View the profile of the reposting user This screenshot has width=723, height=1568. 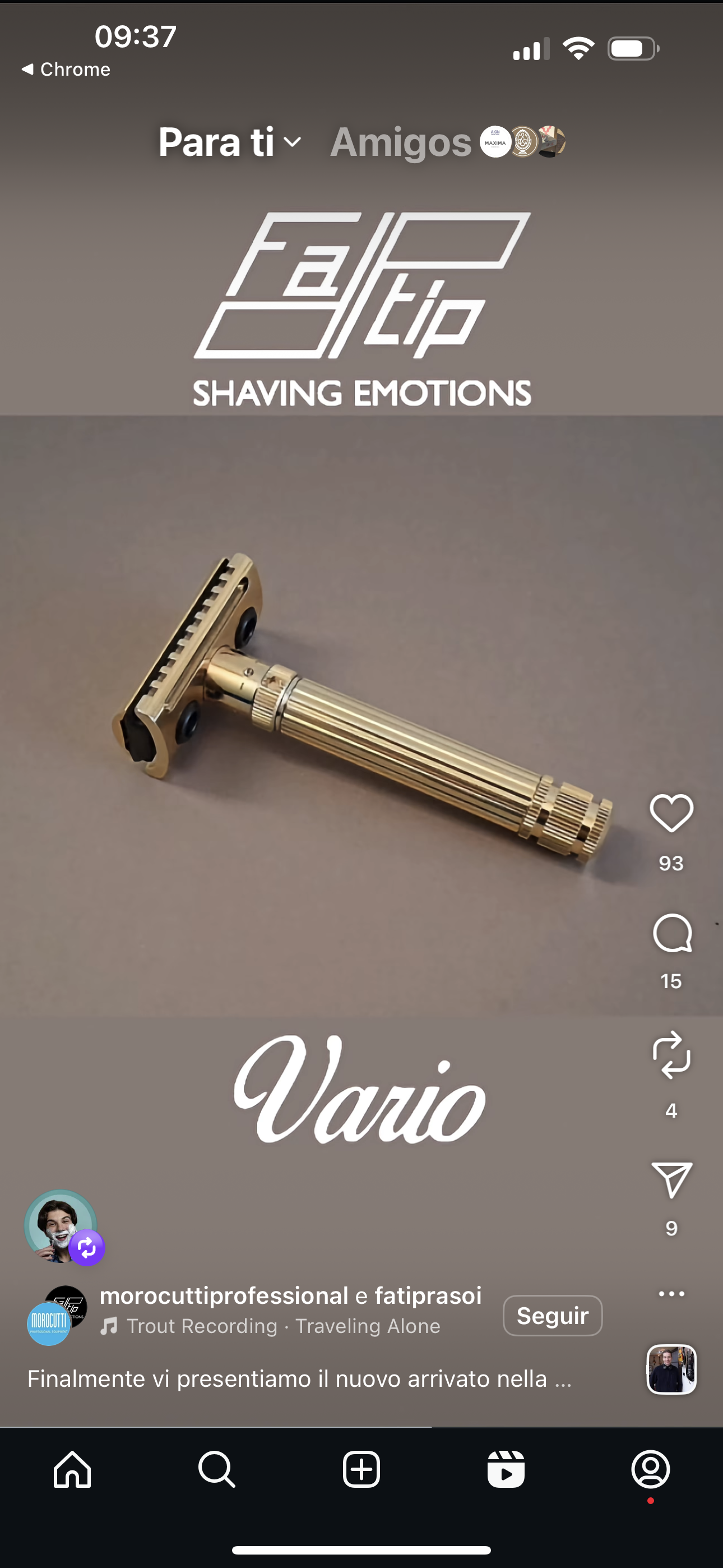tap(61, 1225)
